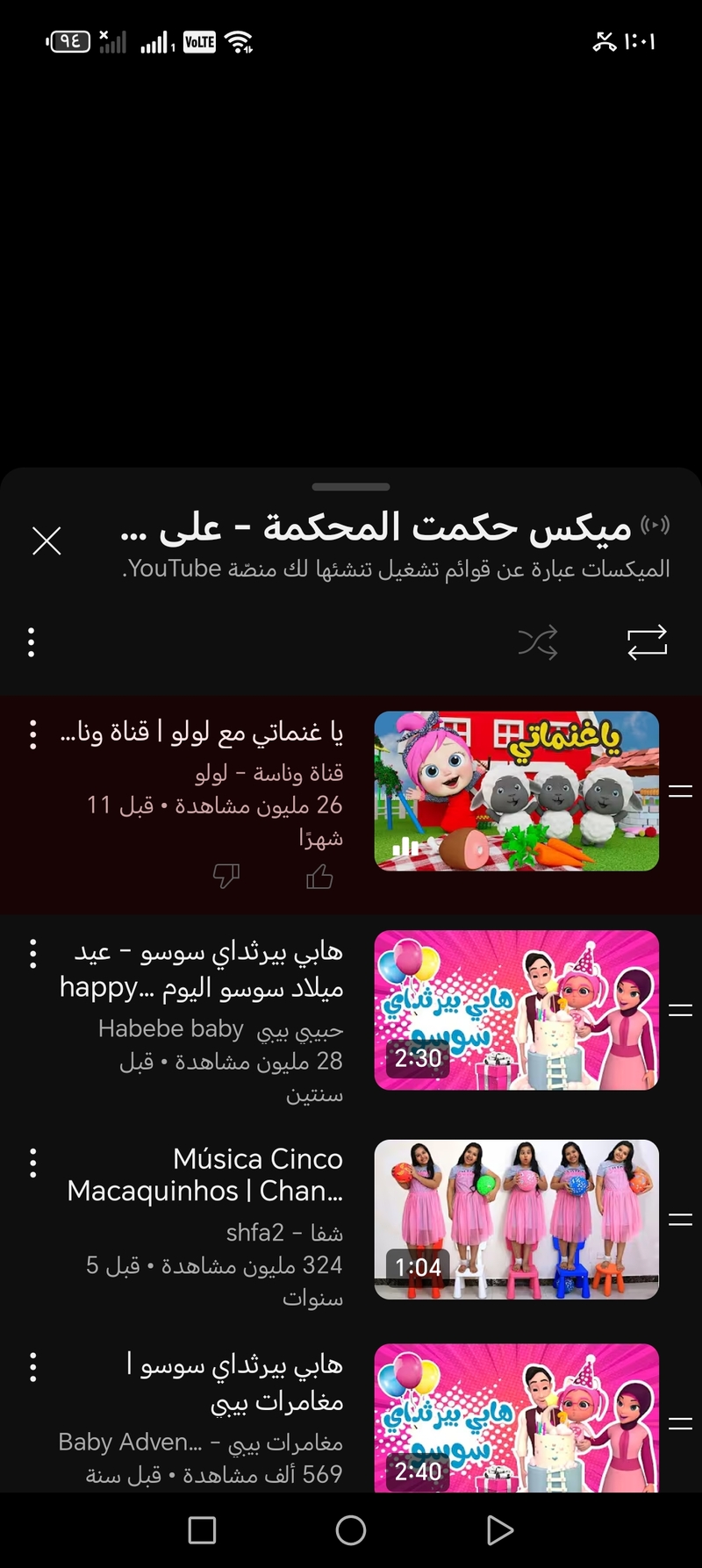Viewport: 702px width, 1568px height.
Task: Toggle shuffle for the mix
Action: (537, 642)
